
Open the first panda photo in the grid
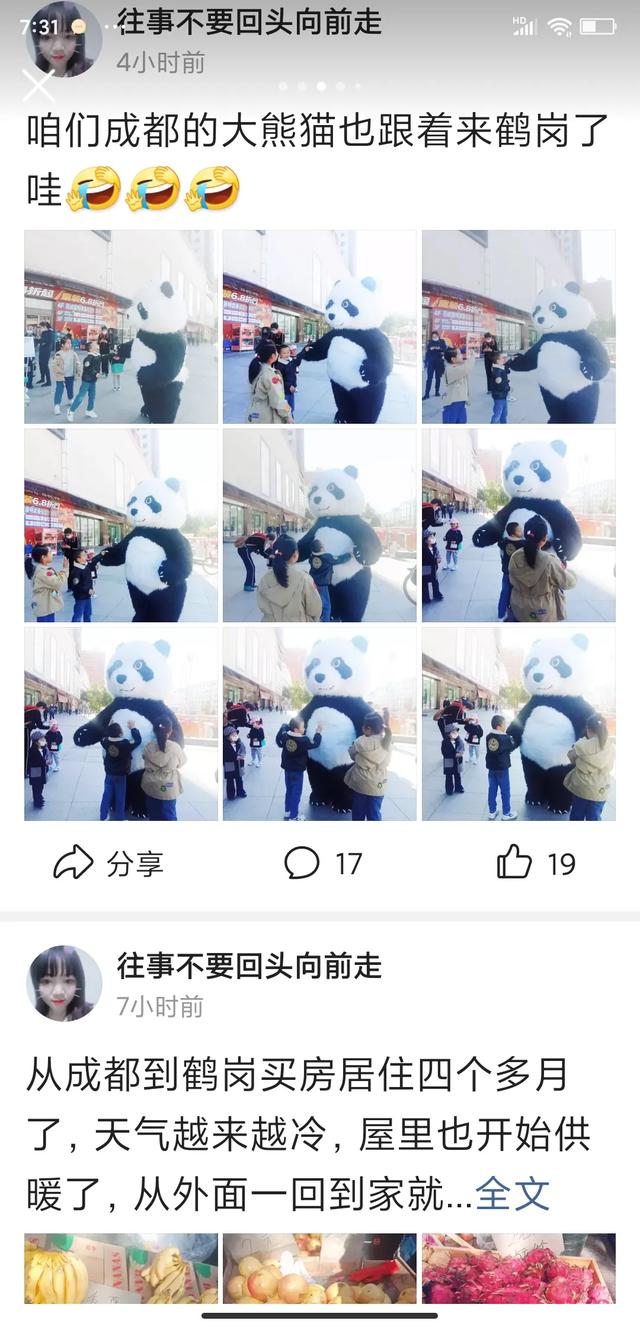click(121, 327)
